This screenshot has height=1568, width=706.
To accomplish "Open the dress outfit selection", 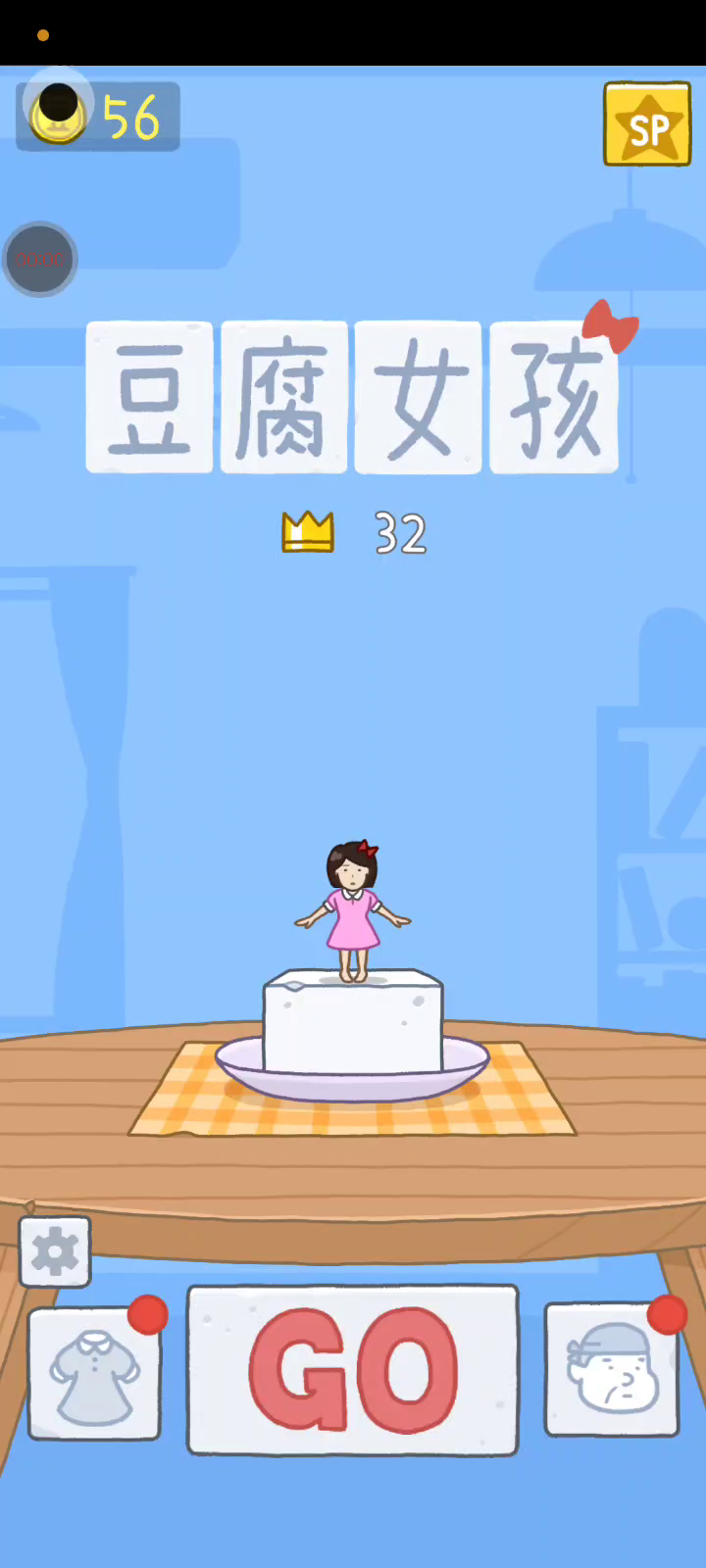I will pyautogui.click(x=94, y=1374).
